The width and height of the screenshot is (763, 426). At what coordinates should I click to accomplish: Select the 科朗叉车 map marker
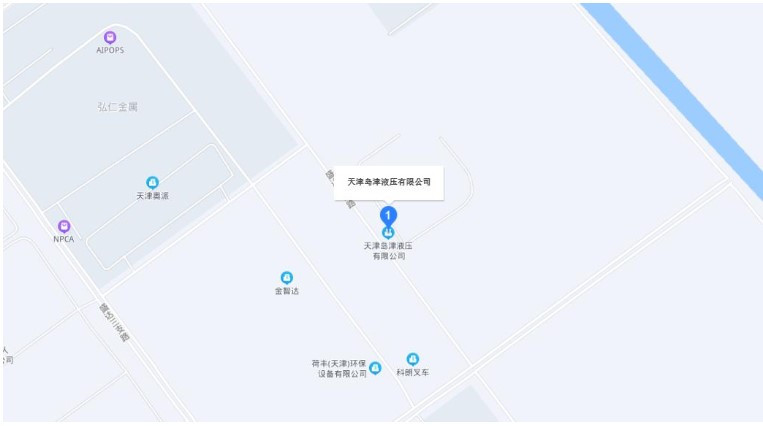[412, 359]
